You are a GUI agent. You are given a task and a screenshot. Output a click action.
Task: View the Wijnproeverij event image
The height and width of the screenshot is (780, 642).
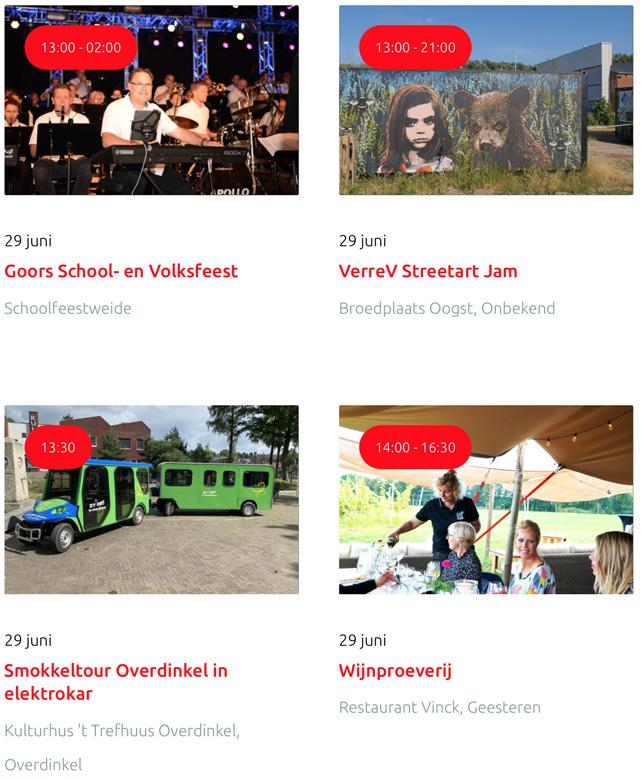pyautogui.click(x=486, y=499)
